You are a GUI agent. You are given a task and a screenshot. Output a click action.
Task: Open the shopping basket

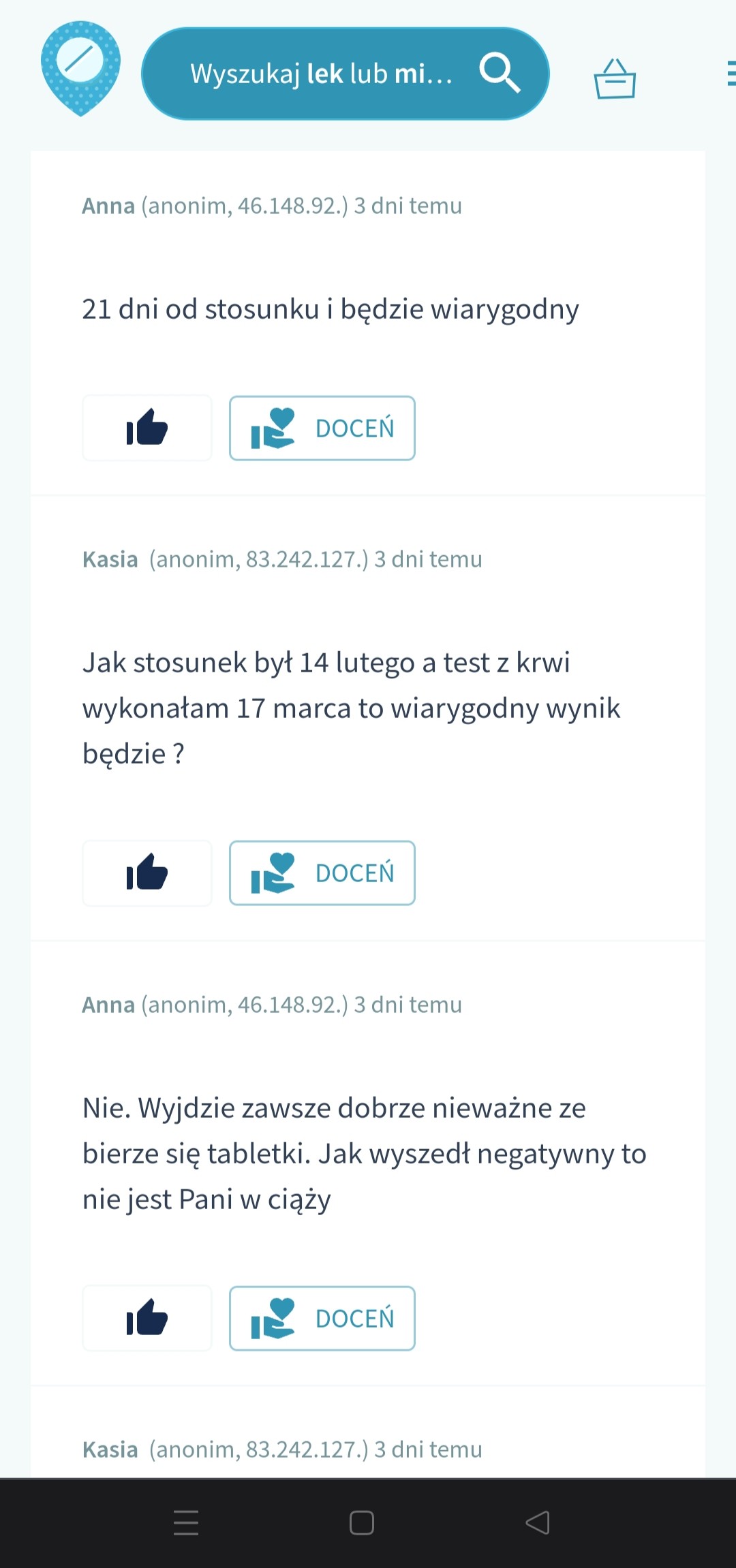tap(615, 79)
